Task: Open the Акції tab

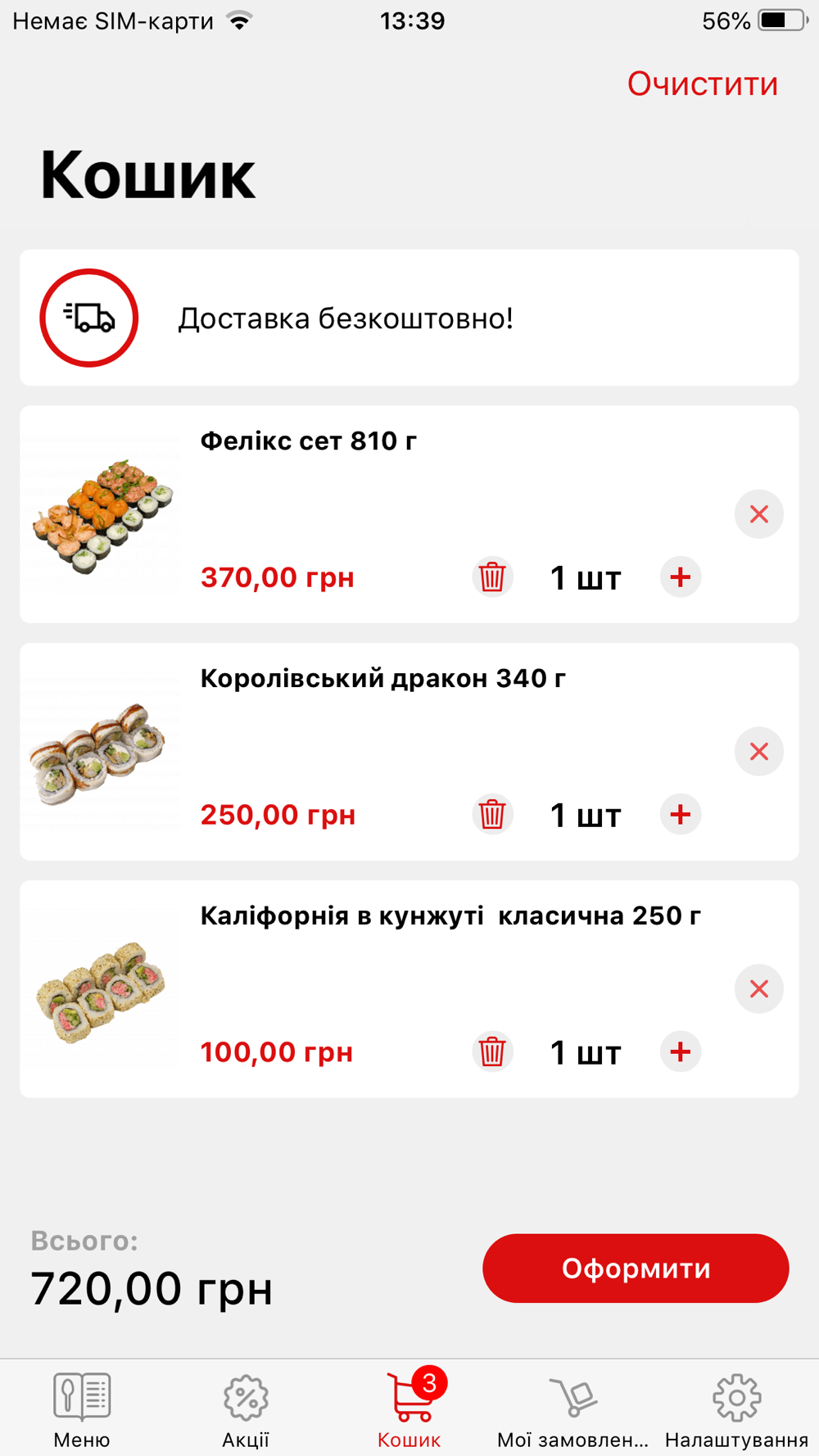Action: pyautogui.click(x=246, y=1409)
